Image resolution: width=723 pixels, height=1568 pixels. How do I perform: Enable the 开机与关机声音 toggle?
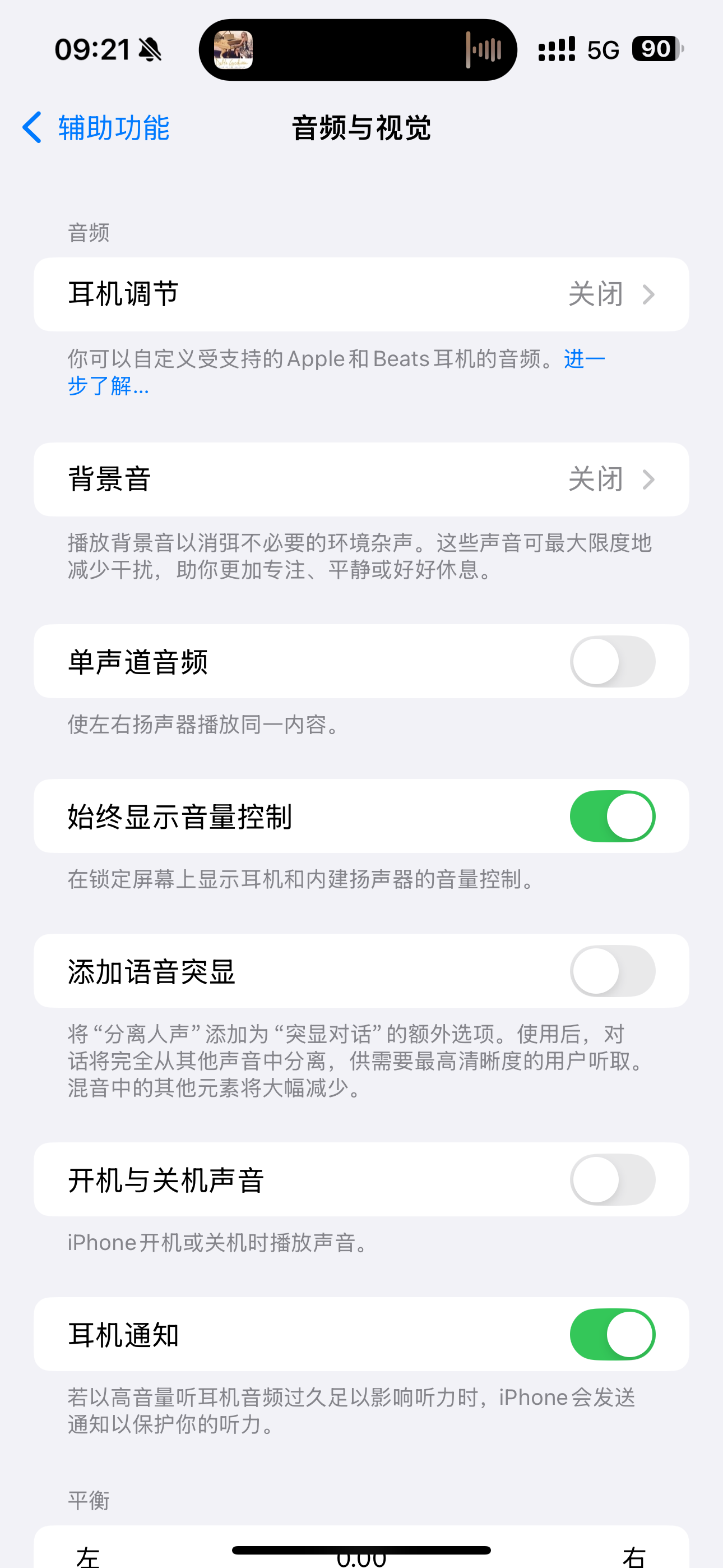pos(611,1180)
